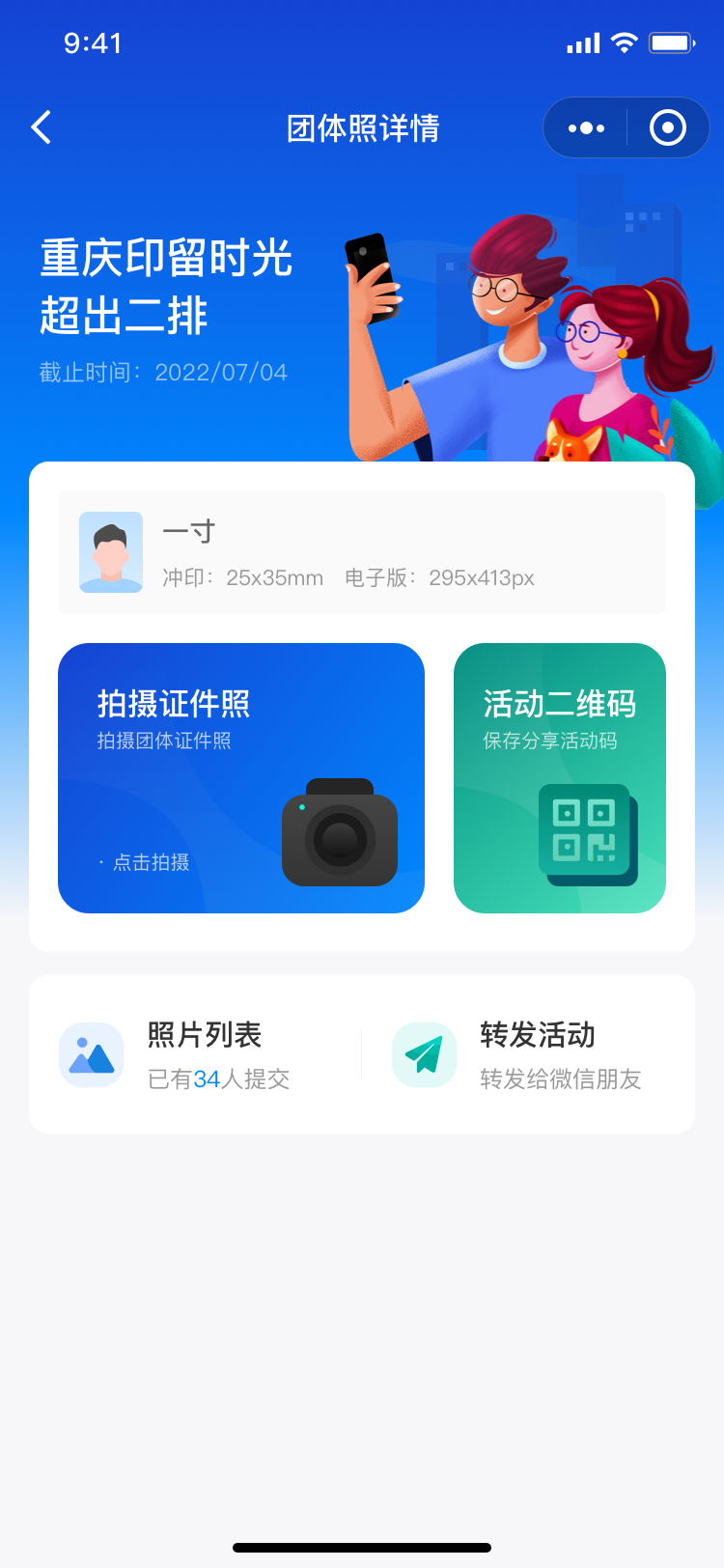Open the 拍摄证件照 card
This screenshot has width=724, height=1568.
coord(241,778)
